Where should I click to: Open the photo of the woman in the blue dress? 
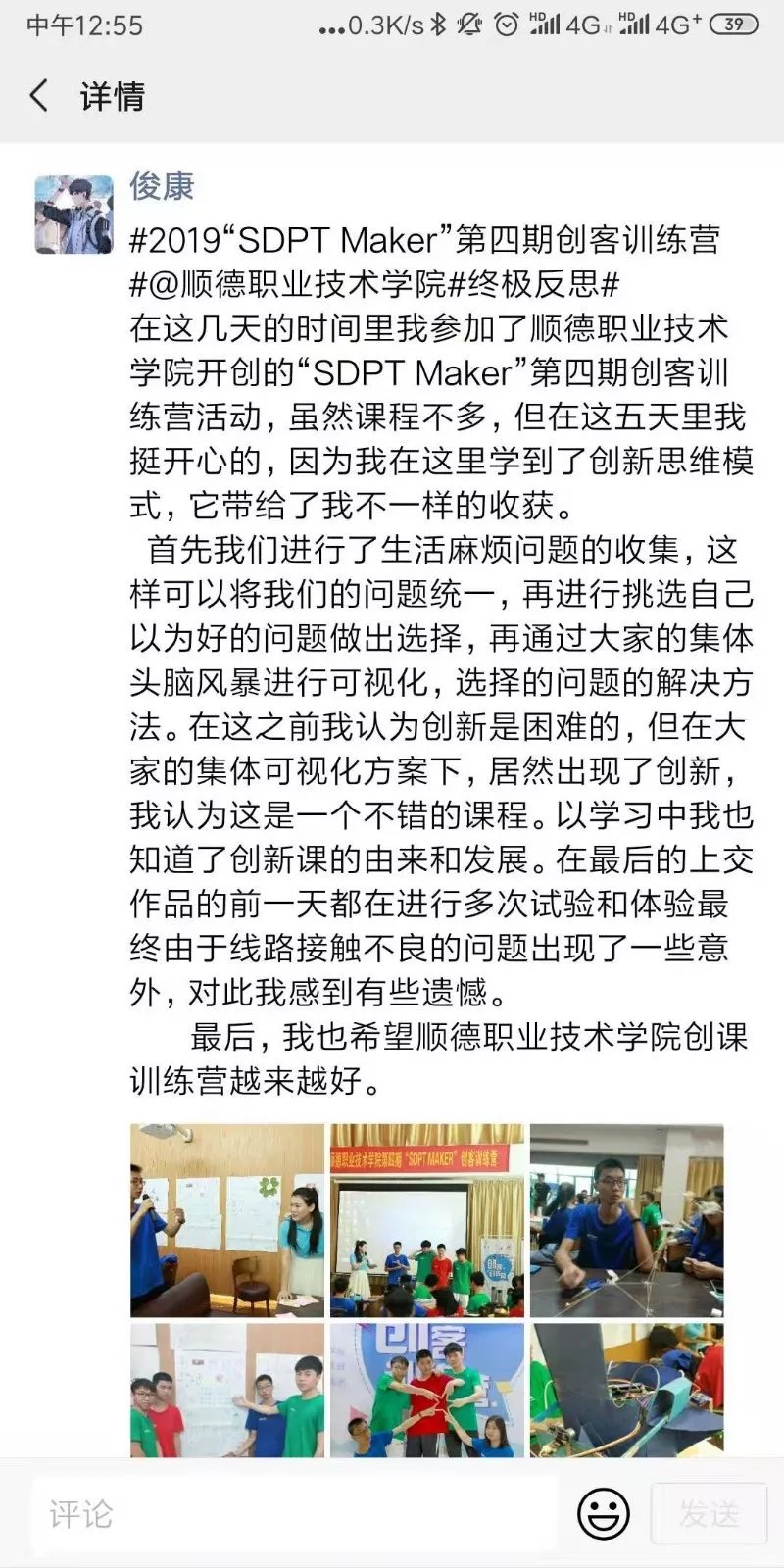point(227,1220)
